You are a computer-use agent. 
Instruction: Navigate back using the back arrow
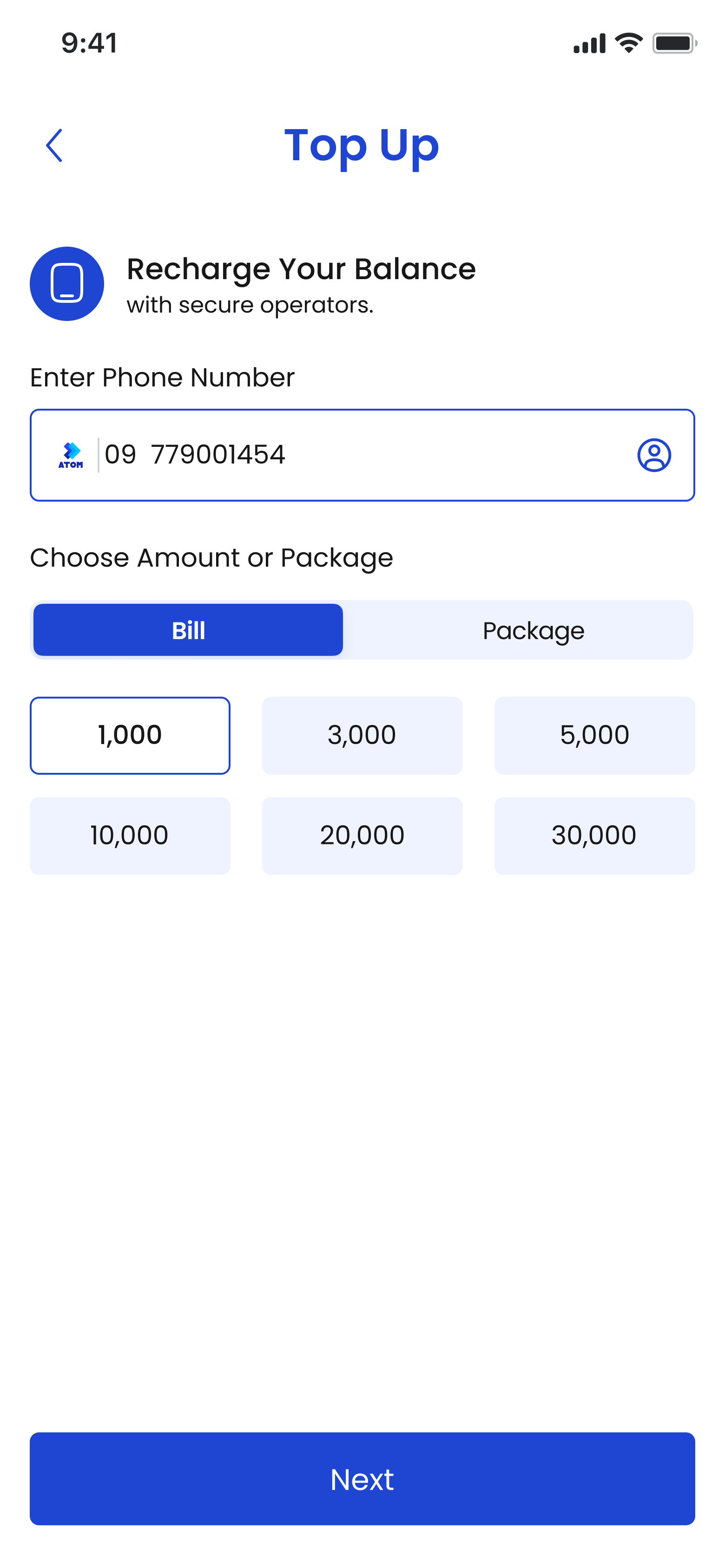pyautogui.click(x=54, y=145)
